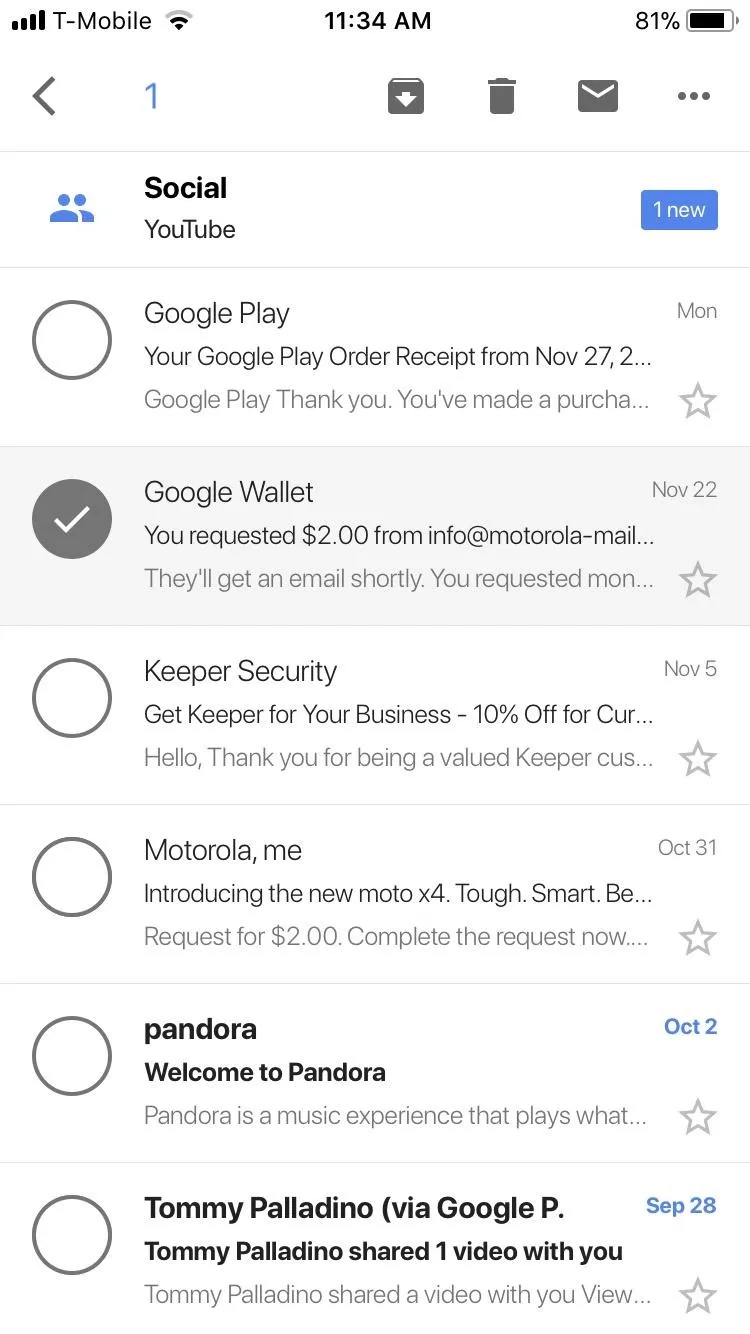Star the Motorola, me email

point(698,938)
